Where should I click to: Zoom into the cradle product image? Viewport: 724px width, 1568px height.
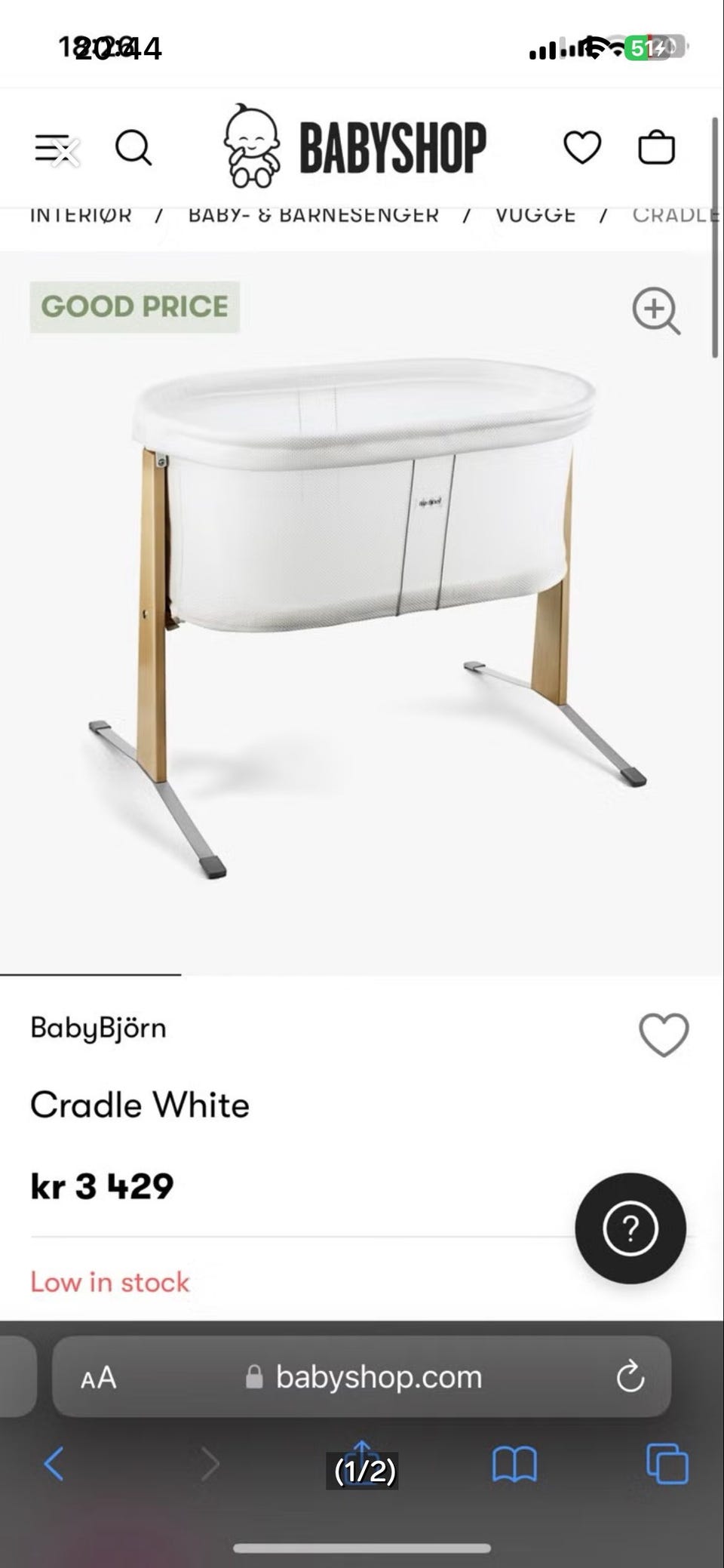655,310
